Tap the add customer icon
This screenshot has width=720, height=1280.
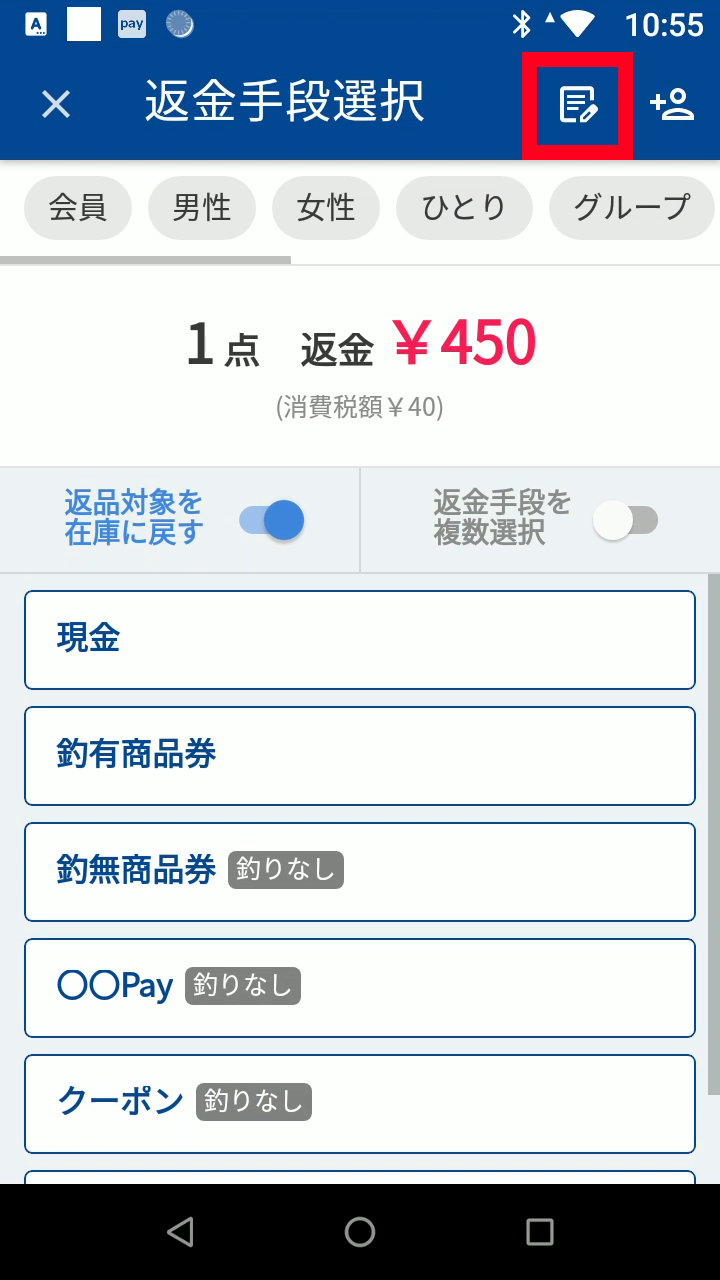pyautogui.click(x=672, y=104)
